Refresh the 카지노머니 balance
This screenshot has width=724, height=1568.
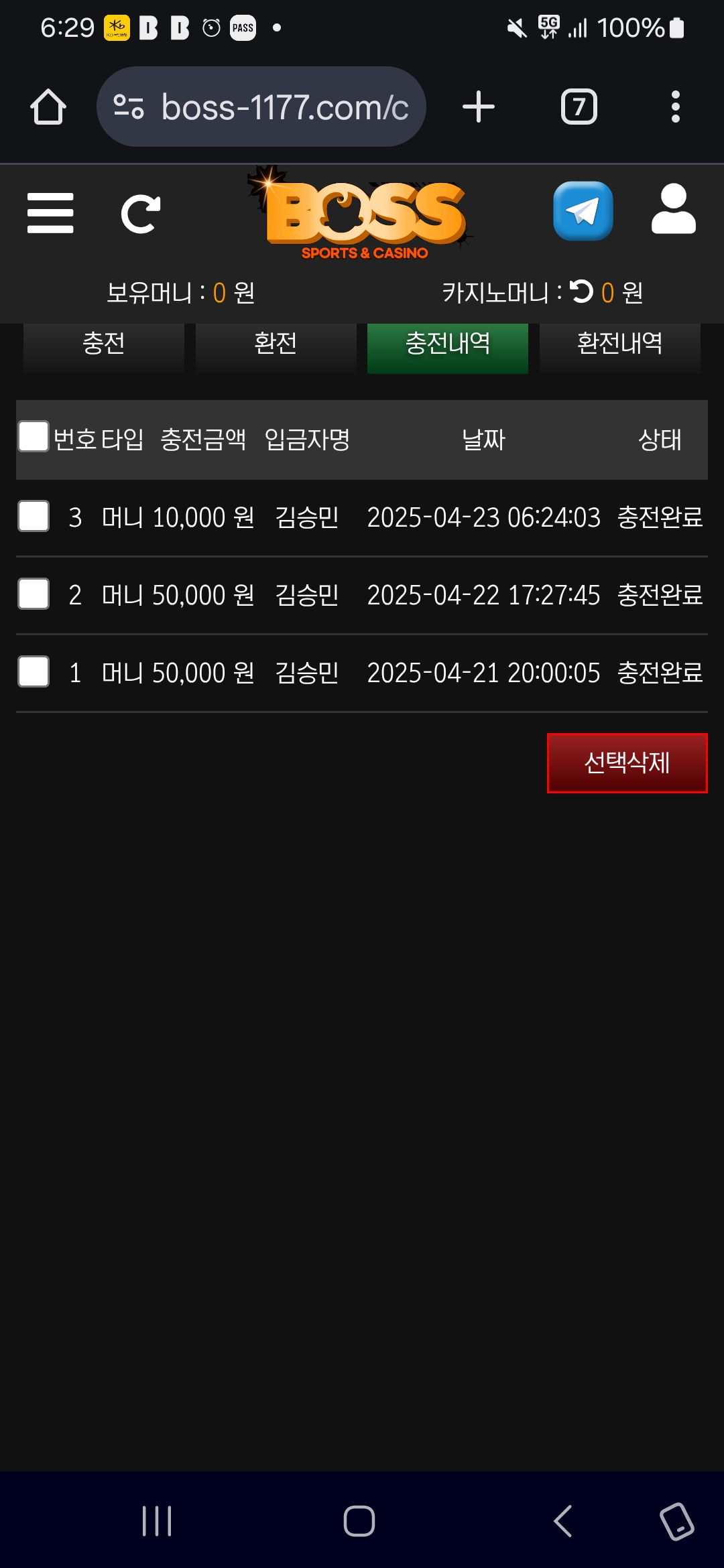(581, 291)
